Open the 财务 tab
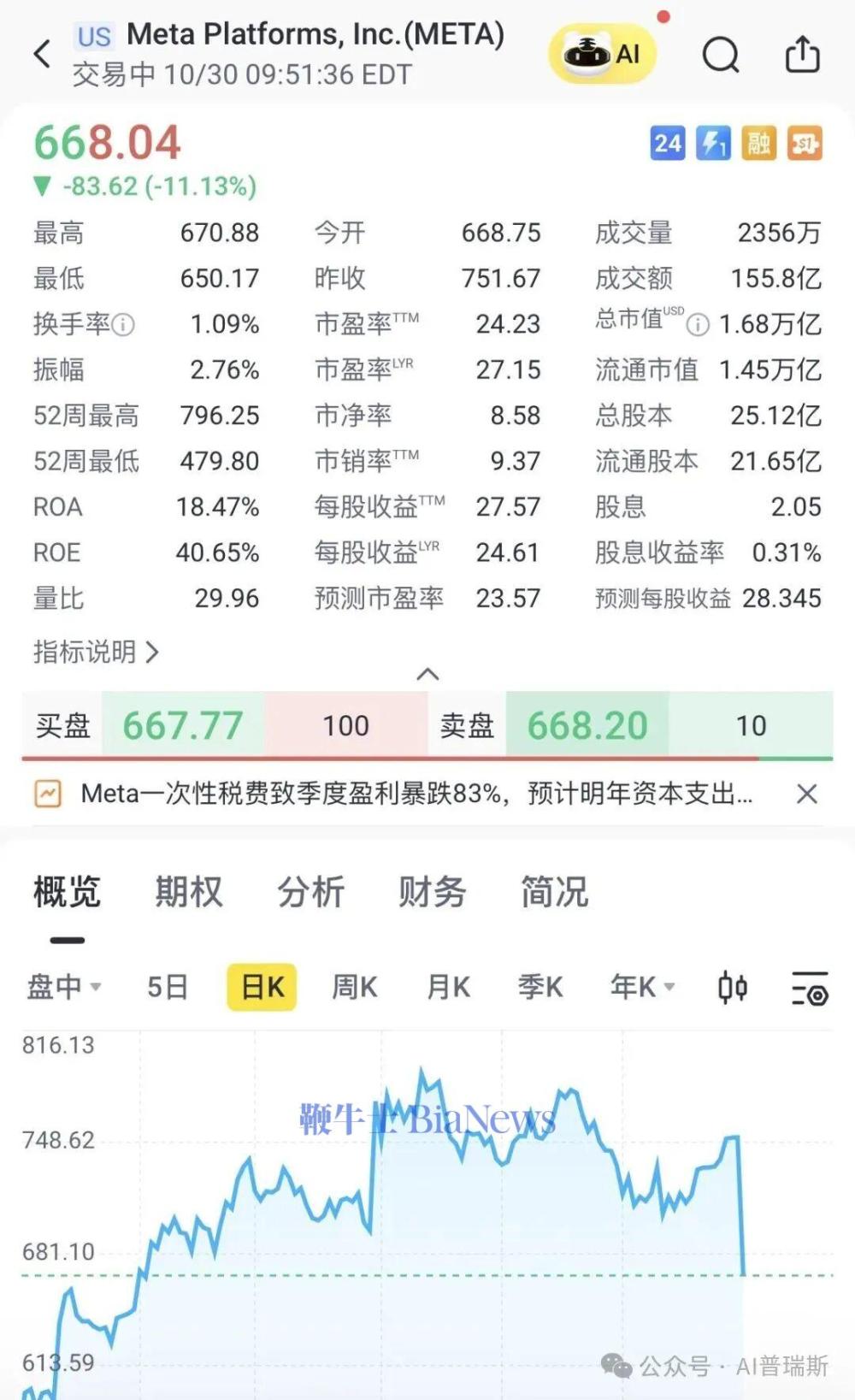Image resolution: width=855 pixels, height=1400 pixels. pos(433,892)
